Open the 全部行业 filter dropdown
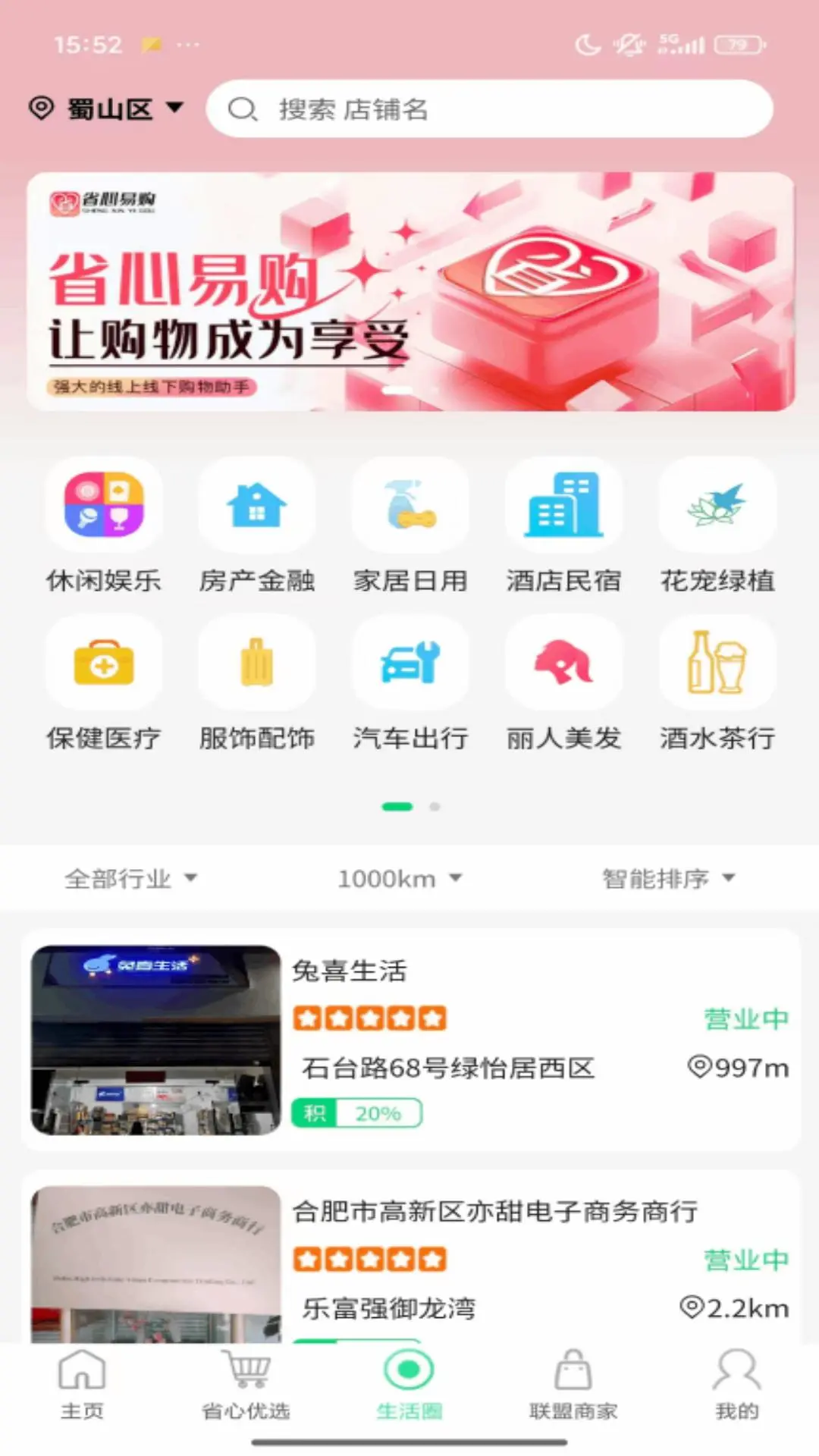The image size is (819, 1456). tap(130, 878)
